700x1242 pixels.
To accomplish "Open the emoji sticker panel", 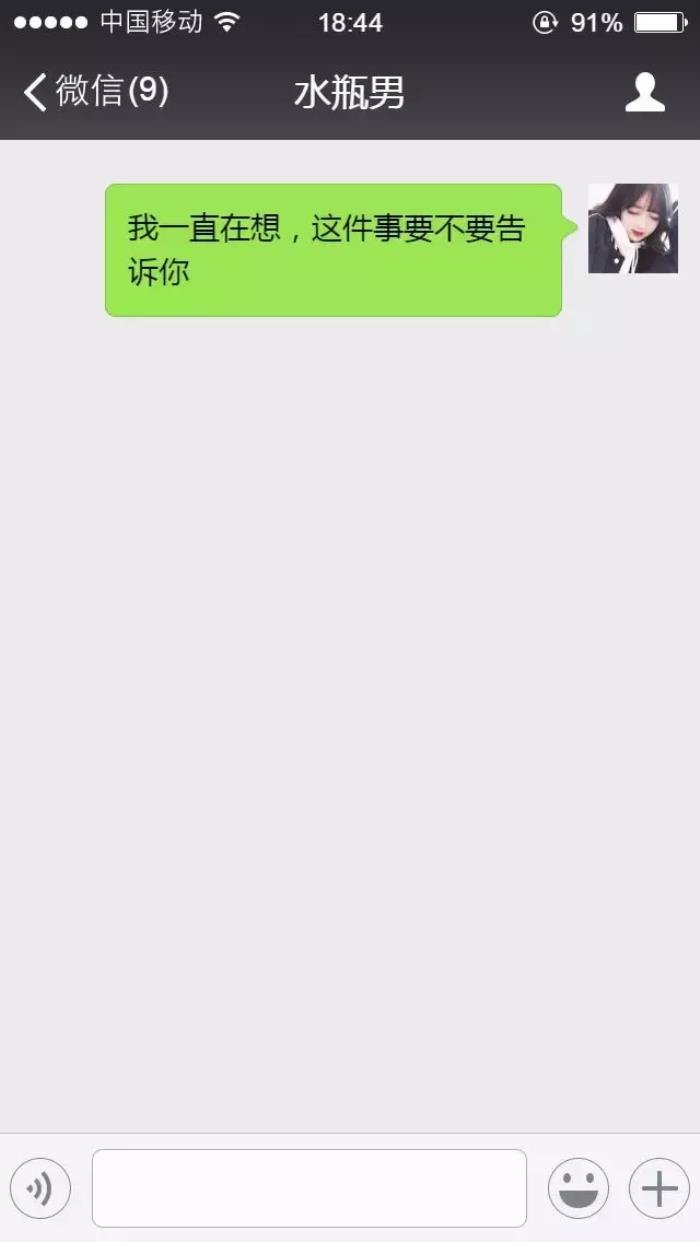I will 578,1188.
